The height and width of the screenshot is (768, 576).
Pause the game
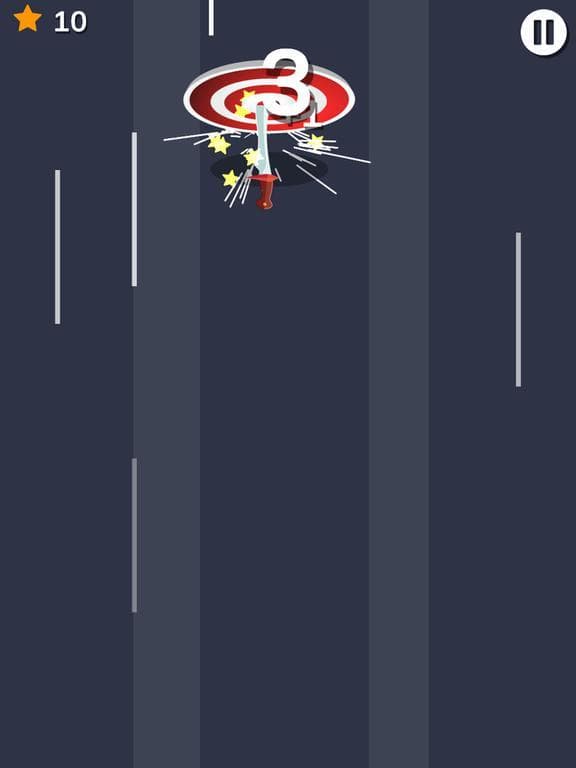click(544, 32)
